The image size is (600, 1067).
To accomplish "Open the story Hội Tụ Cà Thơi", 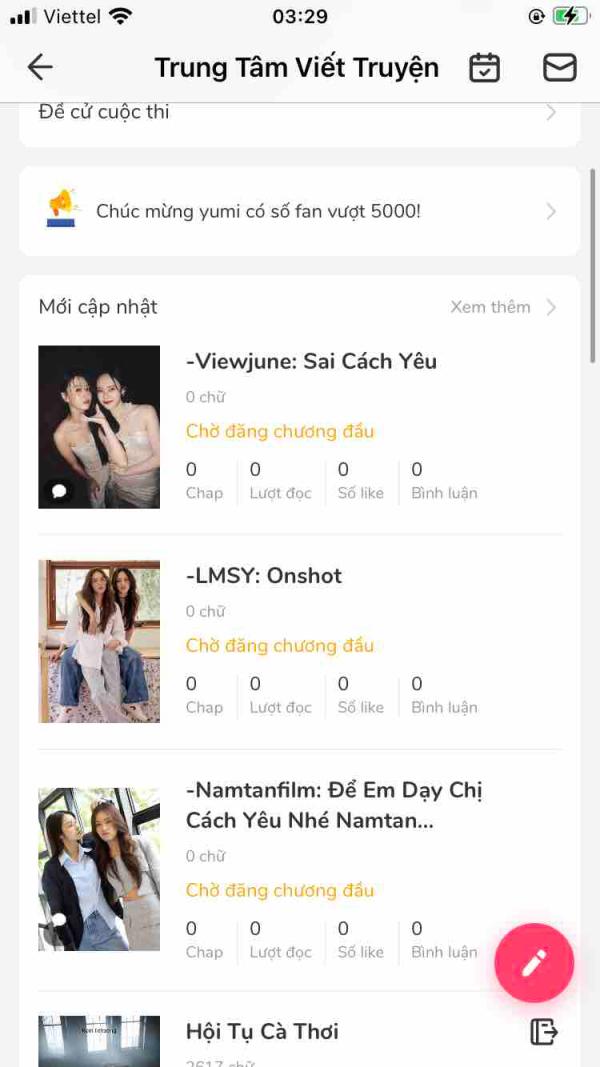I will point(262,1031).
